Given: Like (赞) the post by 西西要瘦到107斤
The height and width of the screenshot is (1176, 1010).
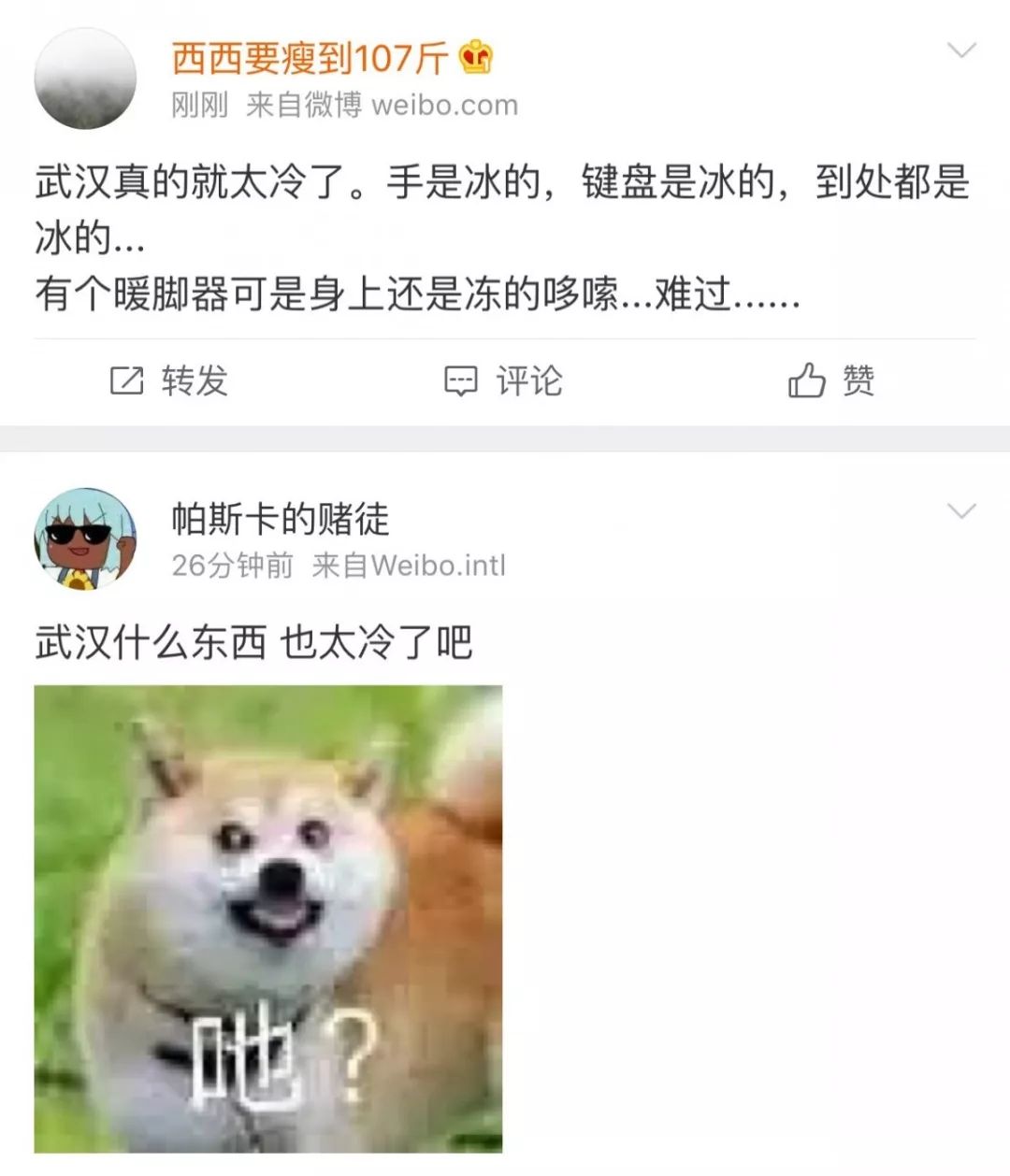Looking at the screenshot, I should (x=831, y=380).
